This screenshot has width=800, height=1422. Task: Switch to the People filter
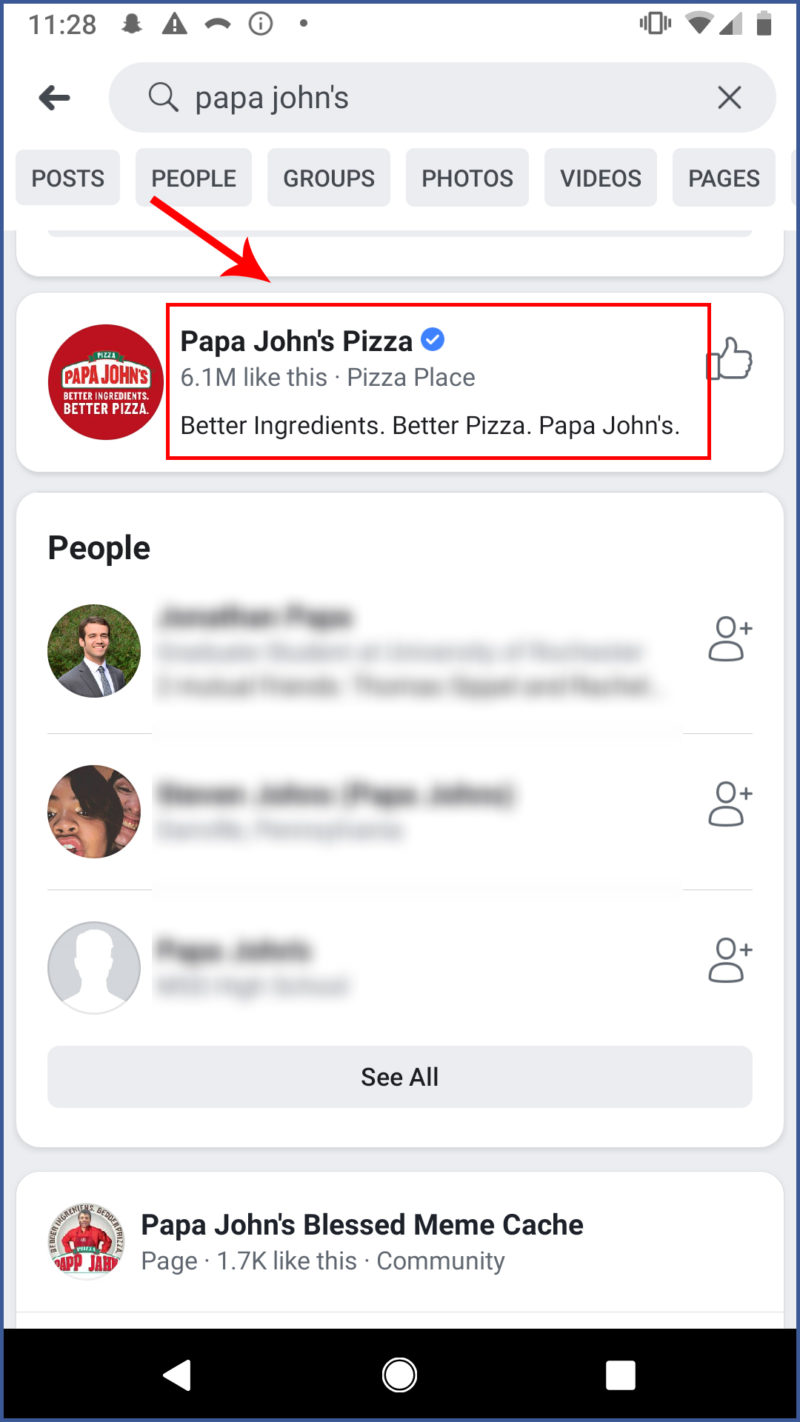click(194, 178)
